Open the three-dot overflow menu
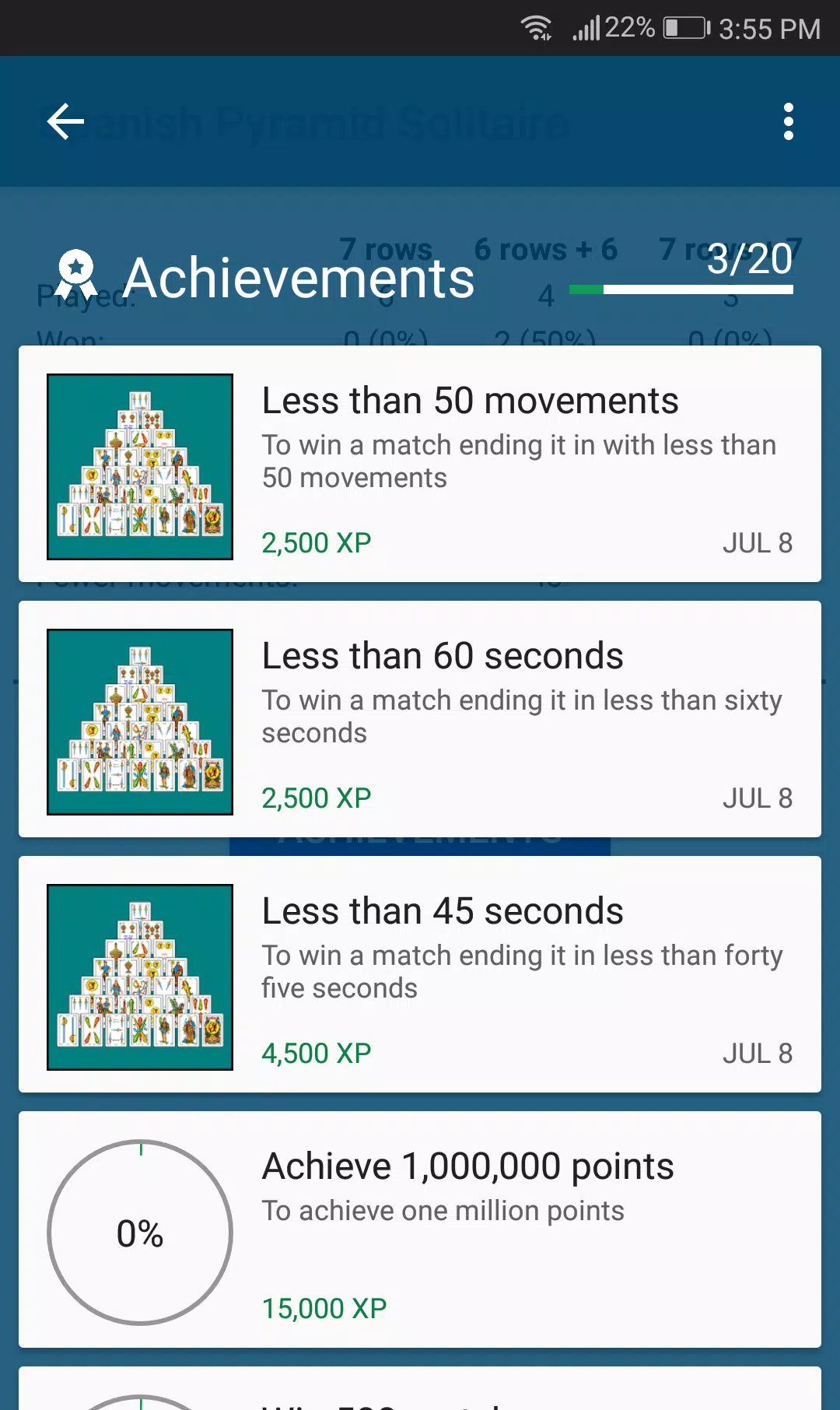840x1410 pixels. pyautogui.click(x=788, y=122)
